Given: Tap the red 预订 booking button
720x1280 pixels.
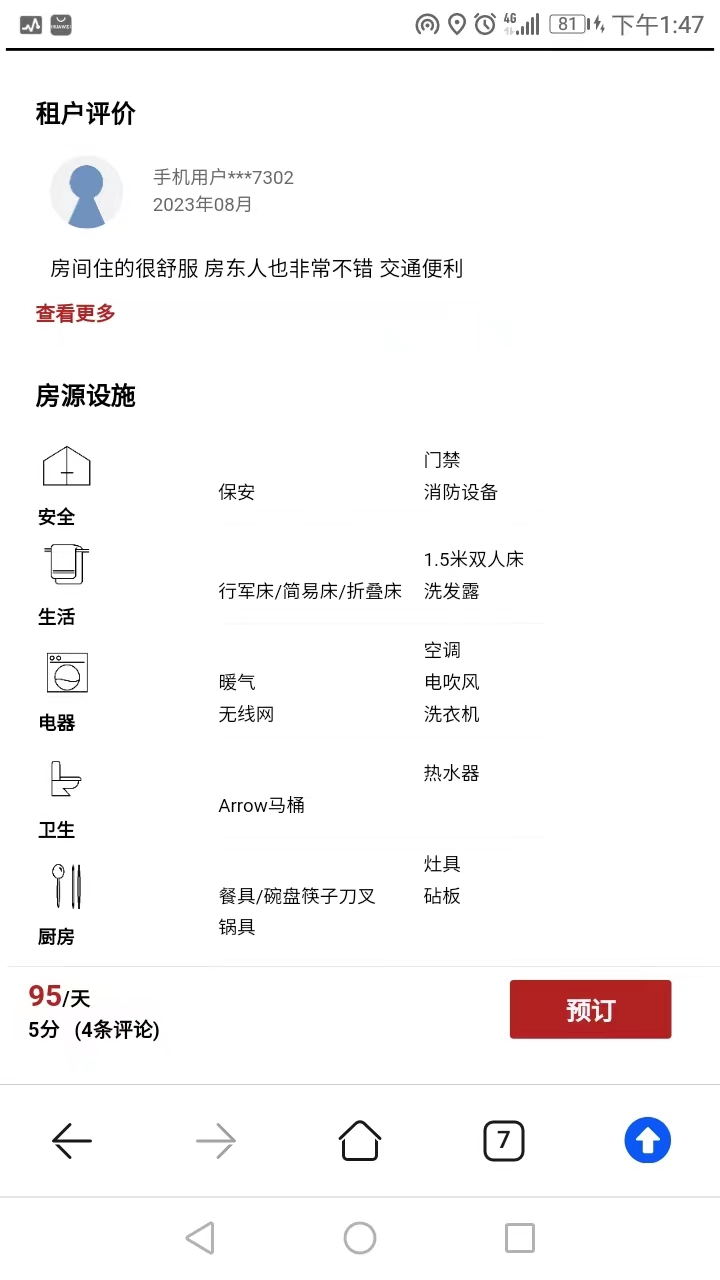Looking at the screenshot, I should click(590, 1009).
